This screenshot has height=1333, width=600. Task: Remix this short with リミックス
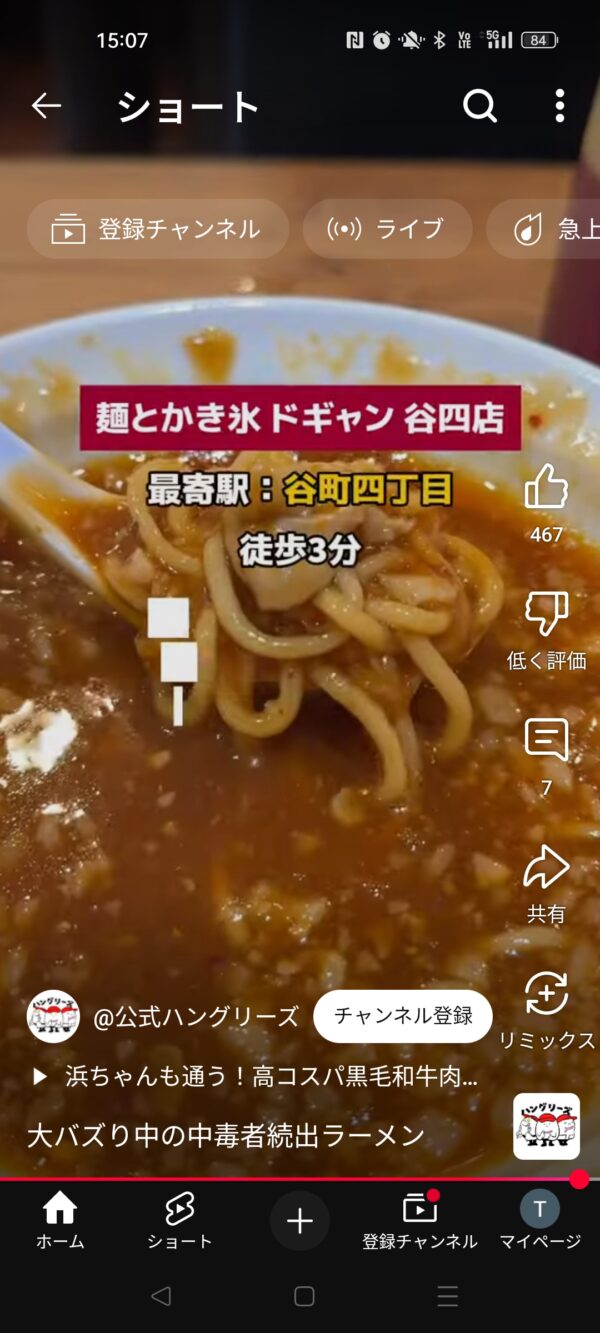(546, 996)
